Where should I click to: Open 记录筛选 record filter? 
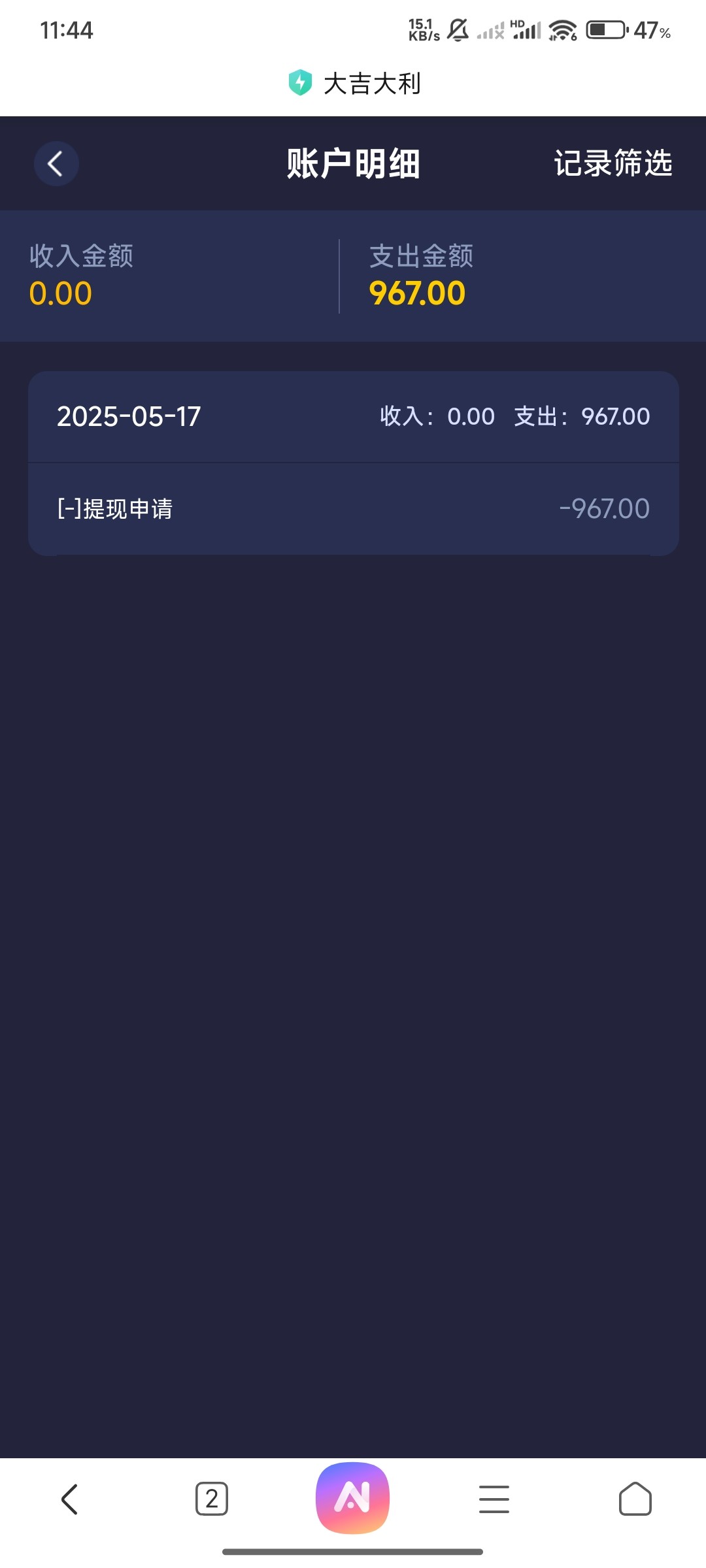[613, 163]
